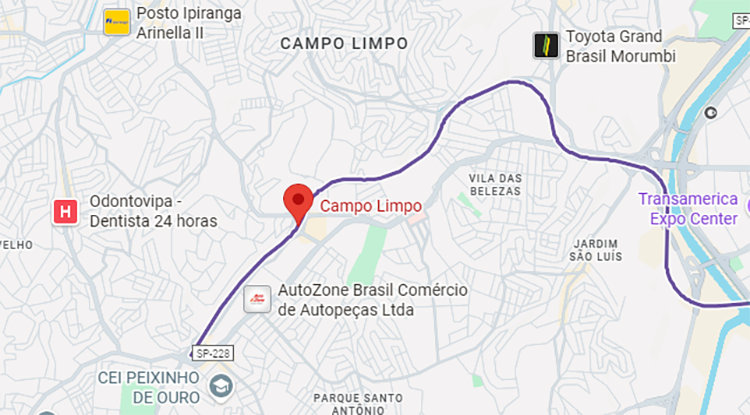Tap the CEI Peixinho de Ouro school marker
Image resolution: width=750 pixels, height=415 pixels.
tap(219, 385)
